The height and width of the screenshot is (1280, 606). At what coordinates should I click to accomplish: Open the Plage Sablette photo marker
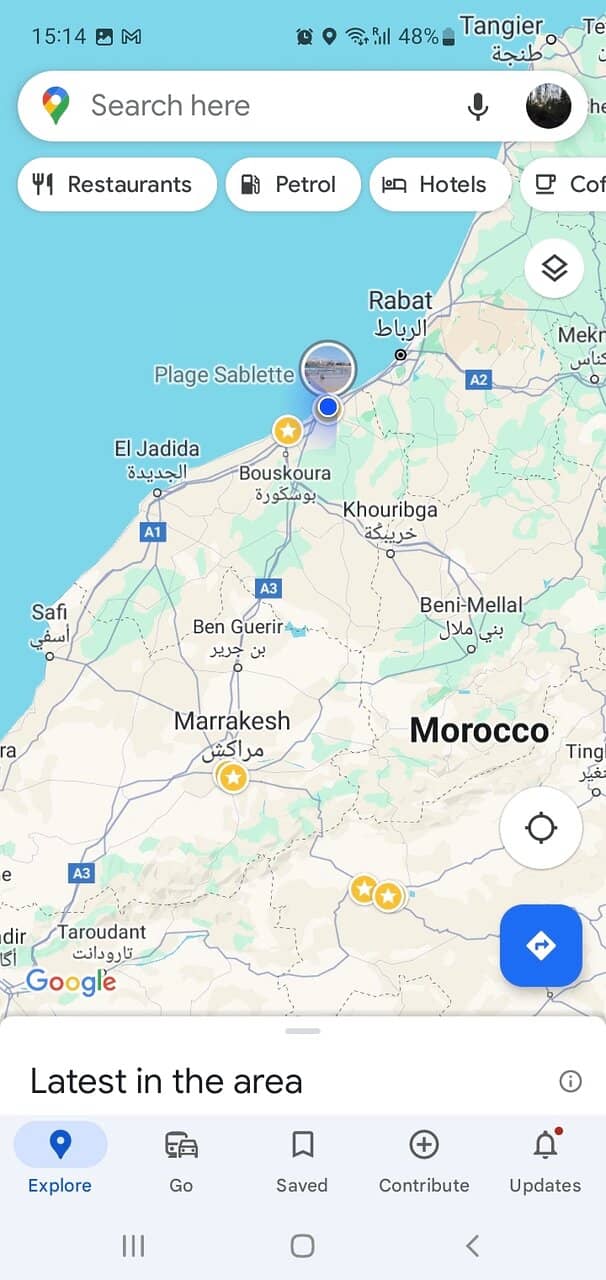click(x=328, y=367)
